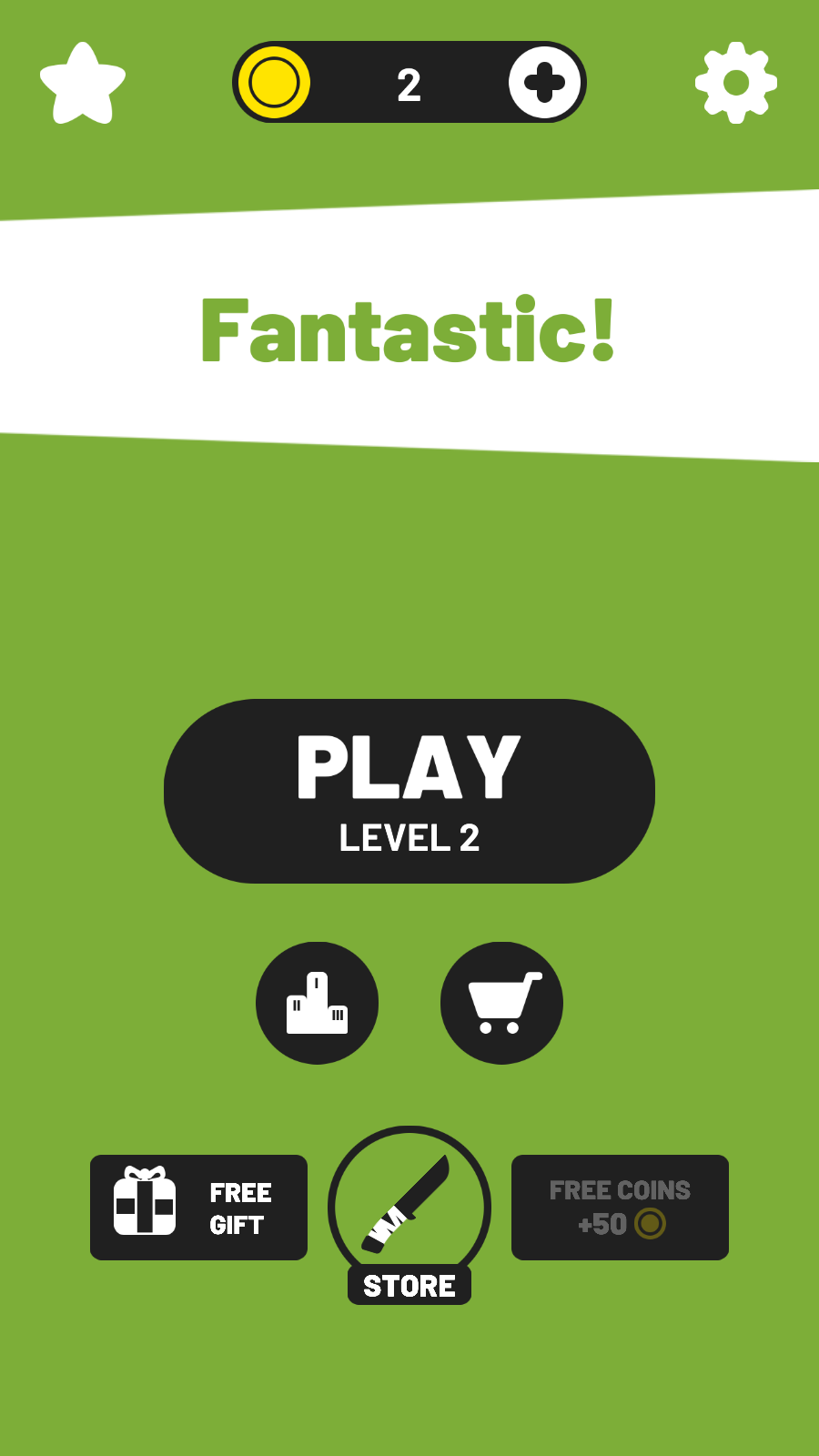Tap the star icon in the top corner
This screenshot has width=819, height=1456.
[83, 84]
